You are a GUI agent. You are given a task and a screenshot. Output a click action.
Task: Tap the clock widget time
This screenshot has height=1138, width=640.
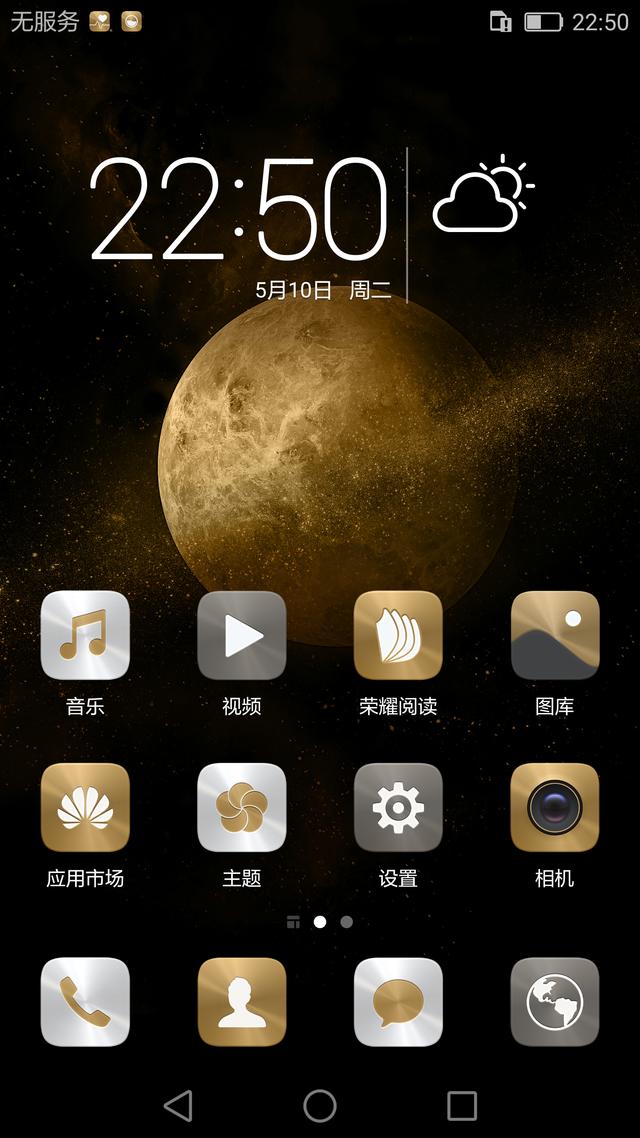(238, 210)
